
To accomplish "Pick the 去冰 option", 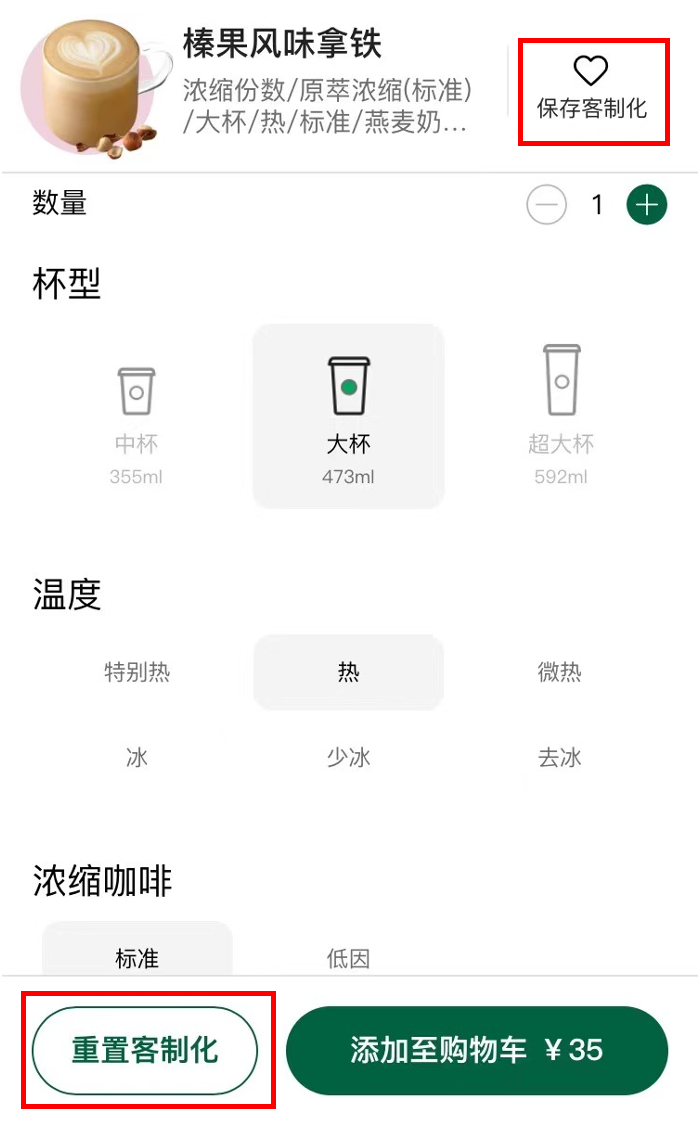I will coord(559,757).
